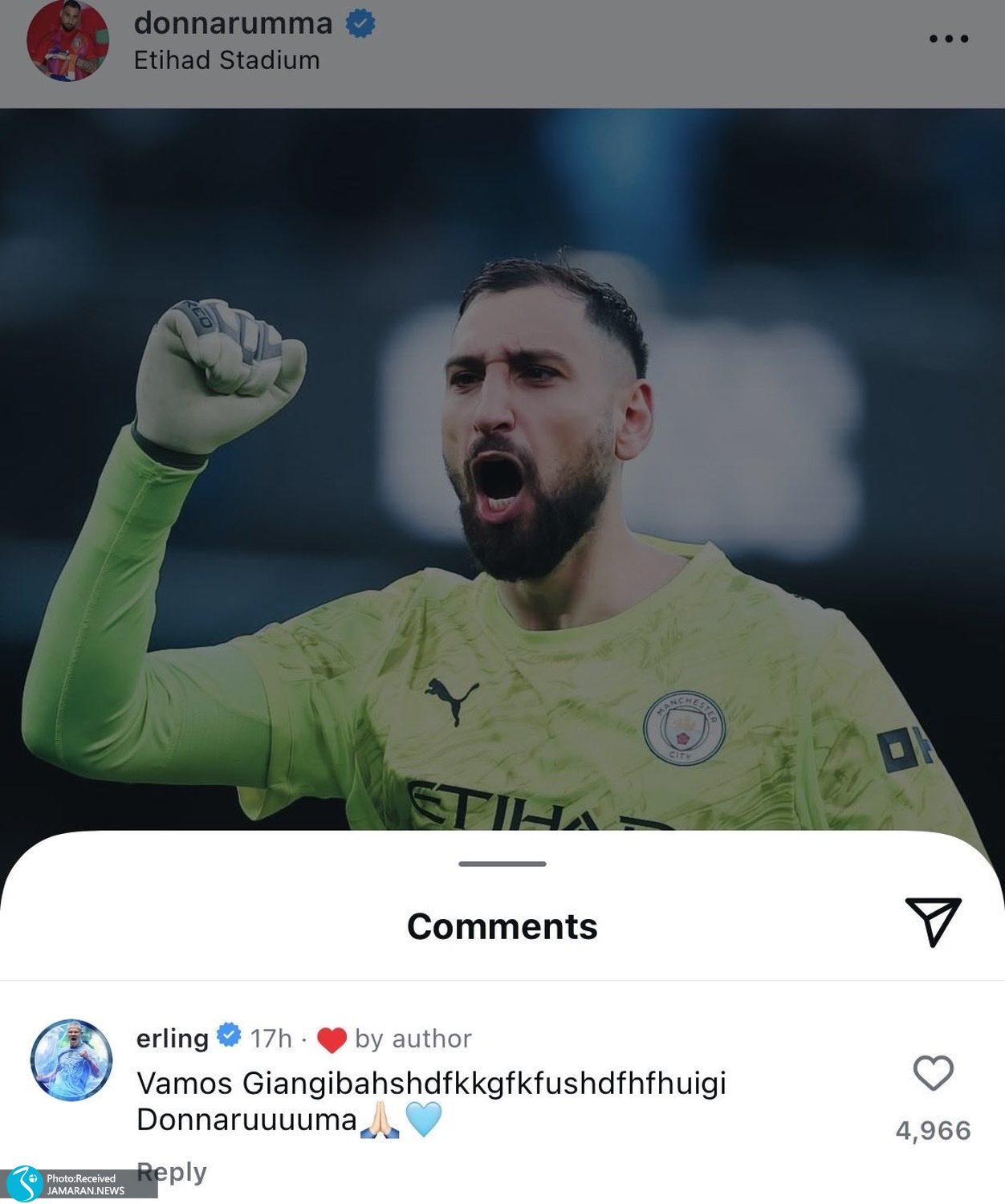Like erling's comment

[x=933, y=1073]
